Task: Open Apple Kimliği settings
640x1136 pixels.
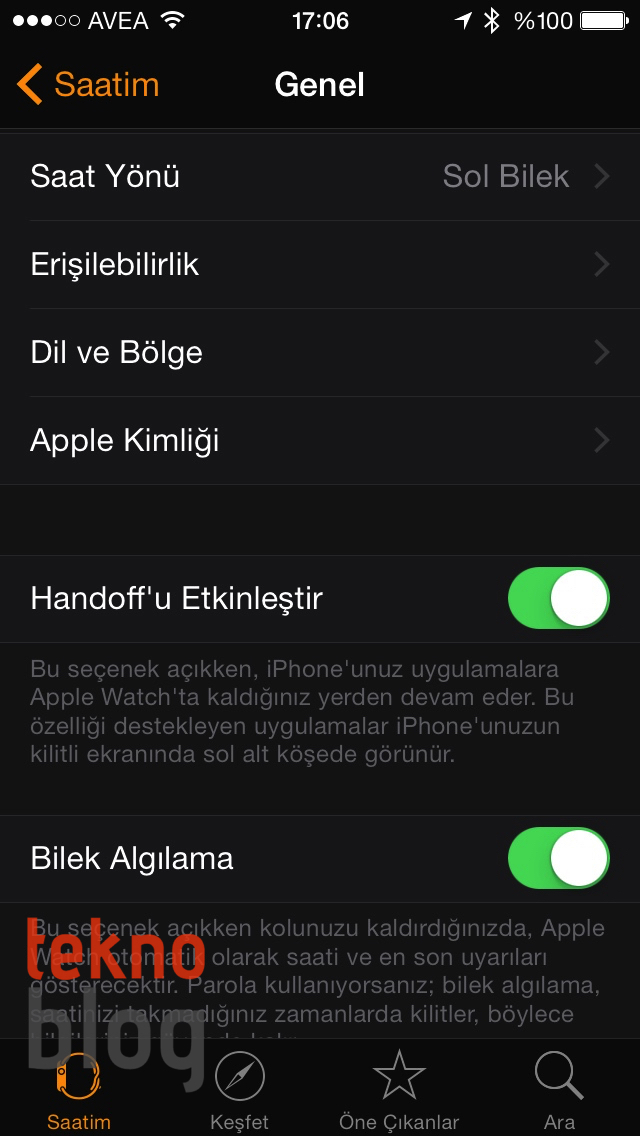Action: pos(320,441)
